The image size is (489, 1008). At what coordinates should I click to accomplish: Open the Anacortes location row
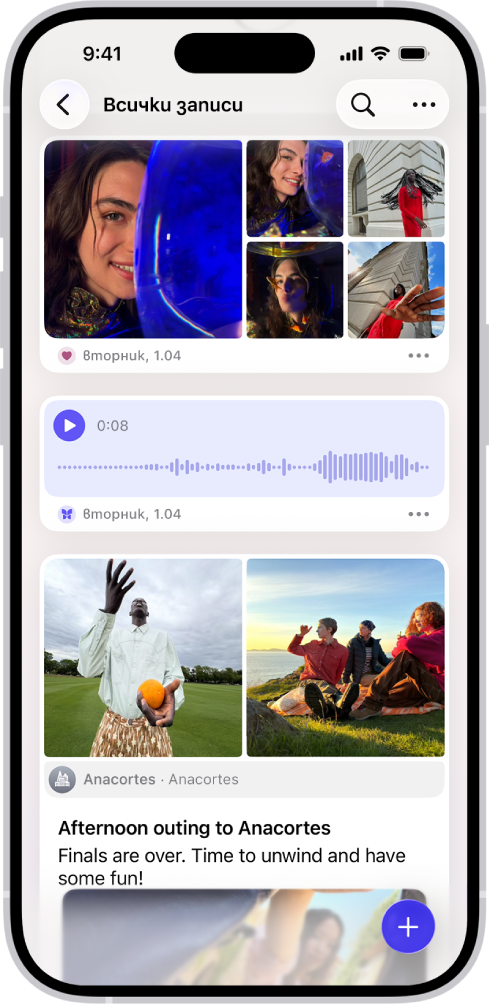pos(244,780)
